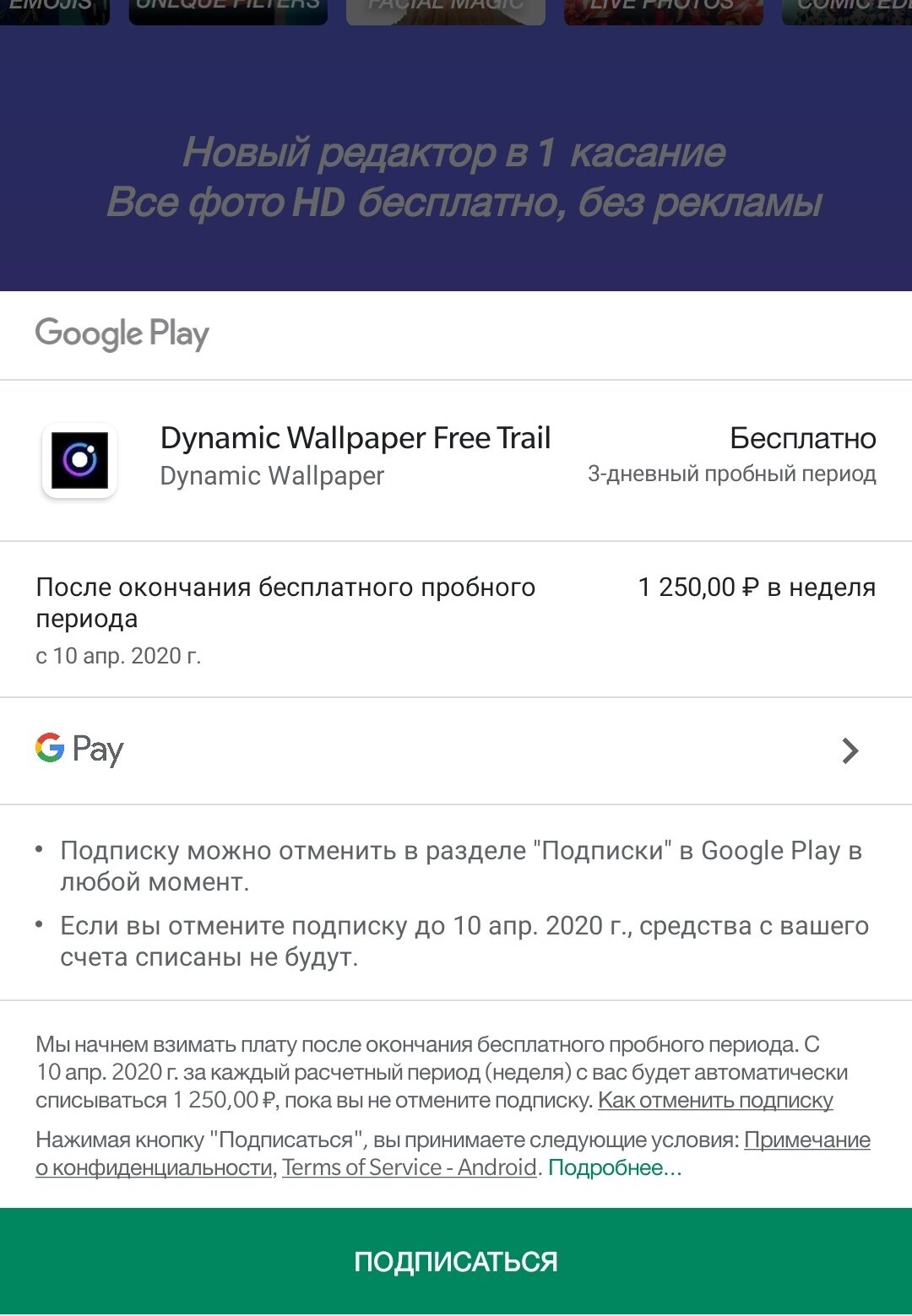The height and width of the screenshot is (1316, 912).
Task: Expand the Подробнее... link
Action: 615,1167
